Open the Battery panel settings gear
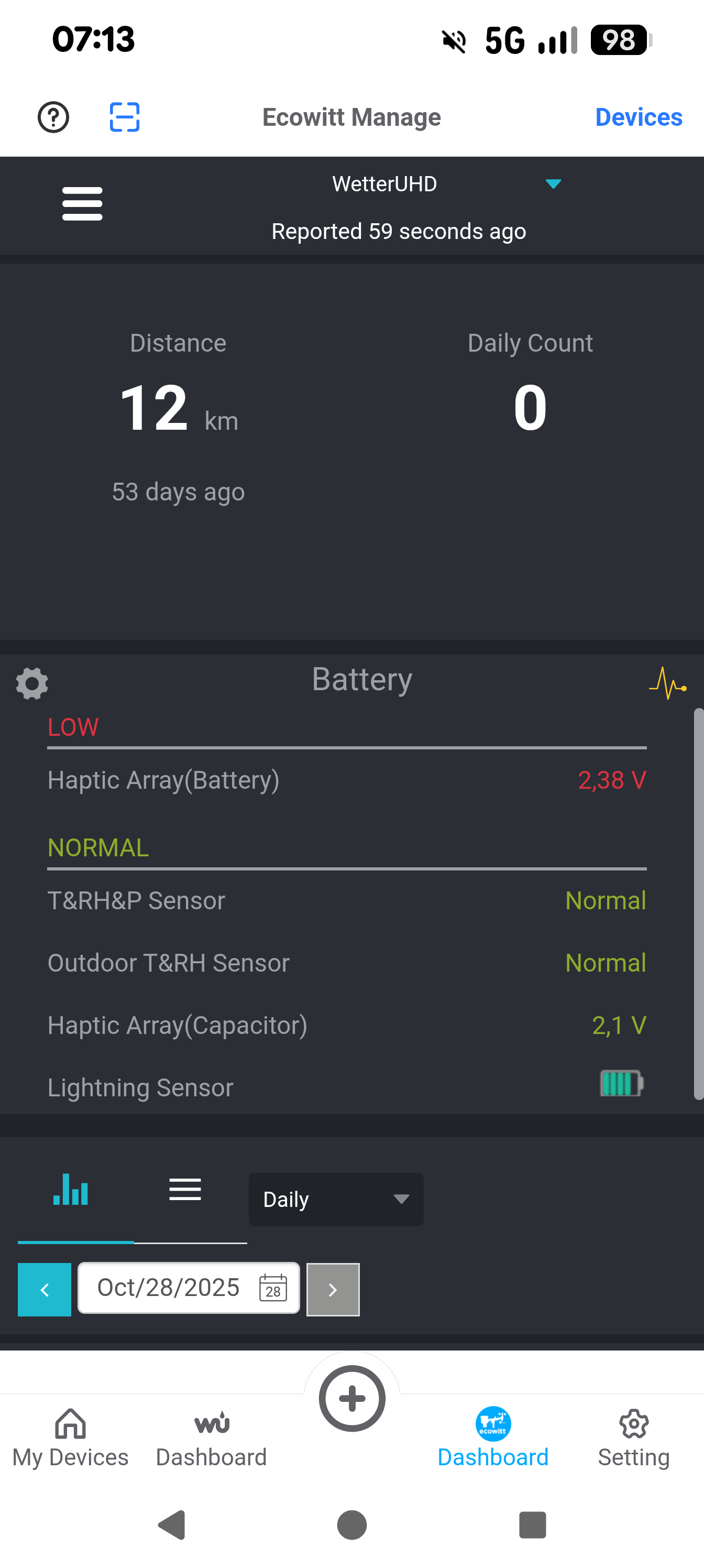704x1568 pixels. pos(31,683)
